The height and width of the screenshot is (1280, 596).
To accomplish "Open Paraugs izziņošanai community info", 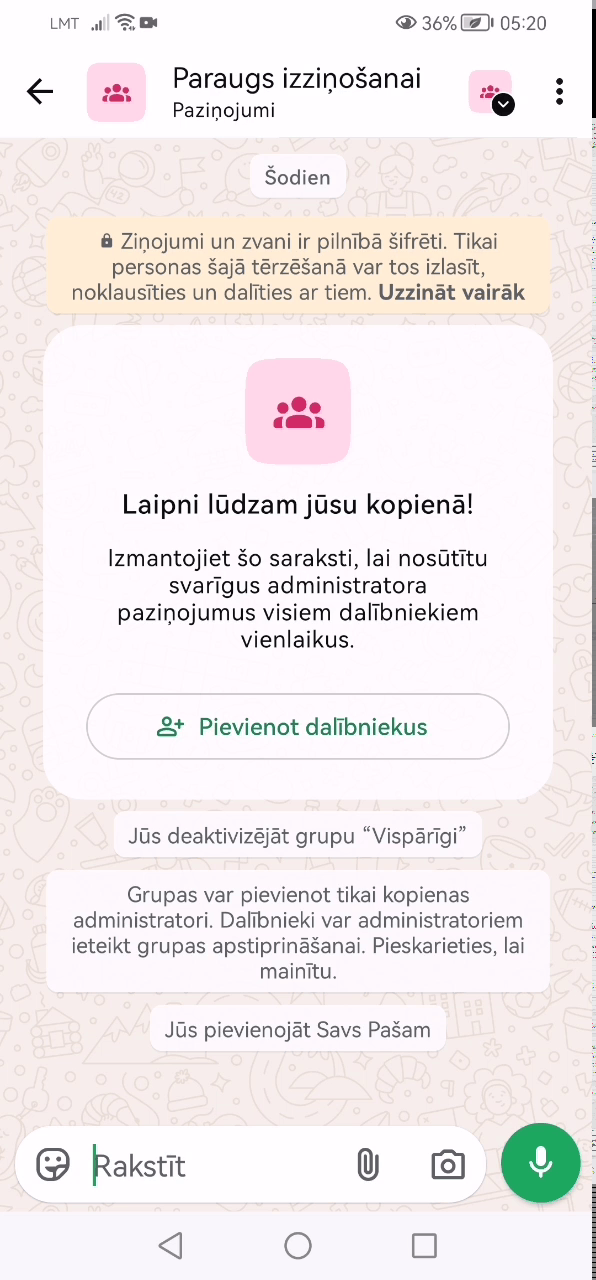I will pyautogui.click(x=297, y=92).
